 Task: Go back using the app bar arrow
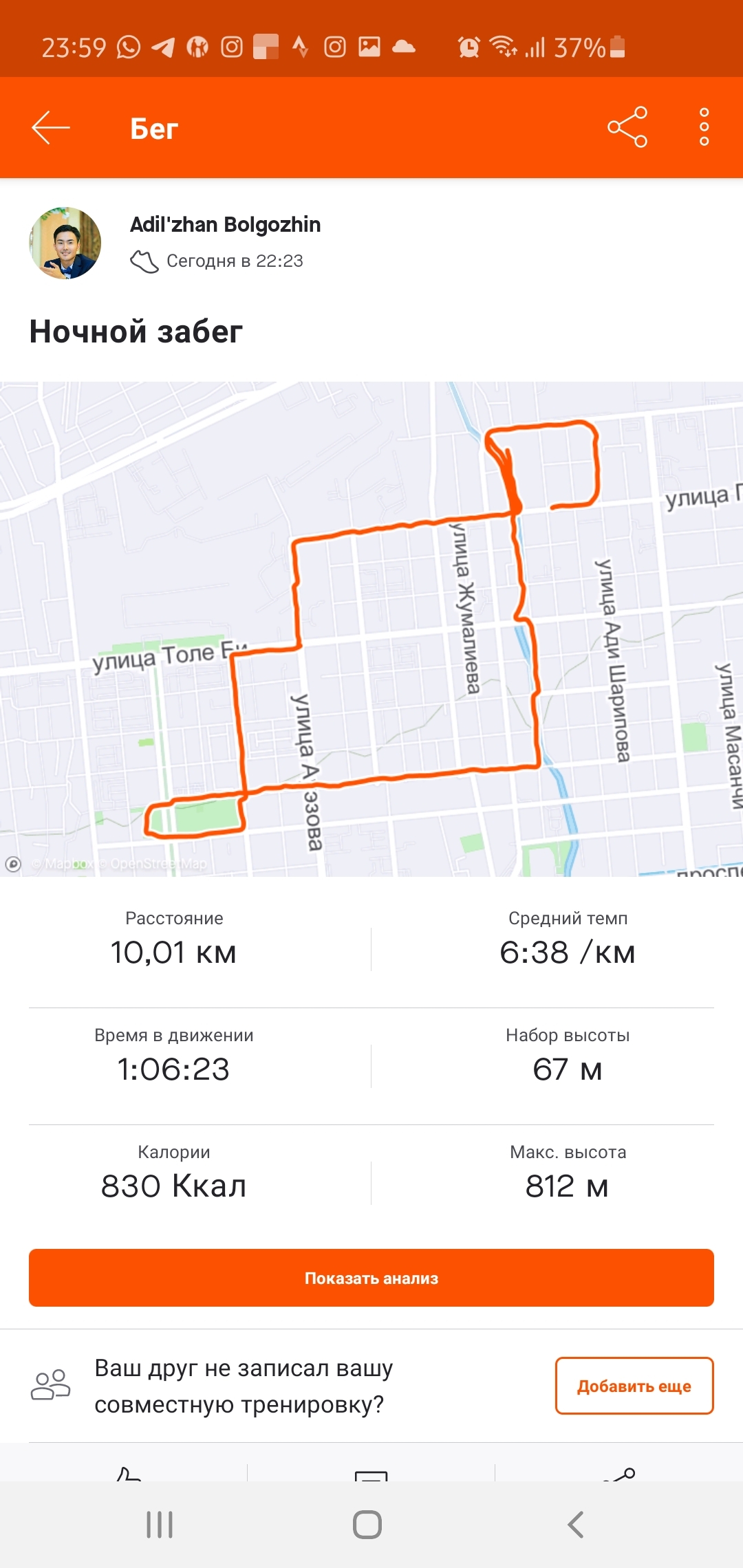tap(51, 128)
